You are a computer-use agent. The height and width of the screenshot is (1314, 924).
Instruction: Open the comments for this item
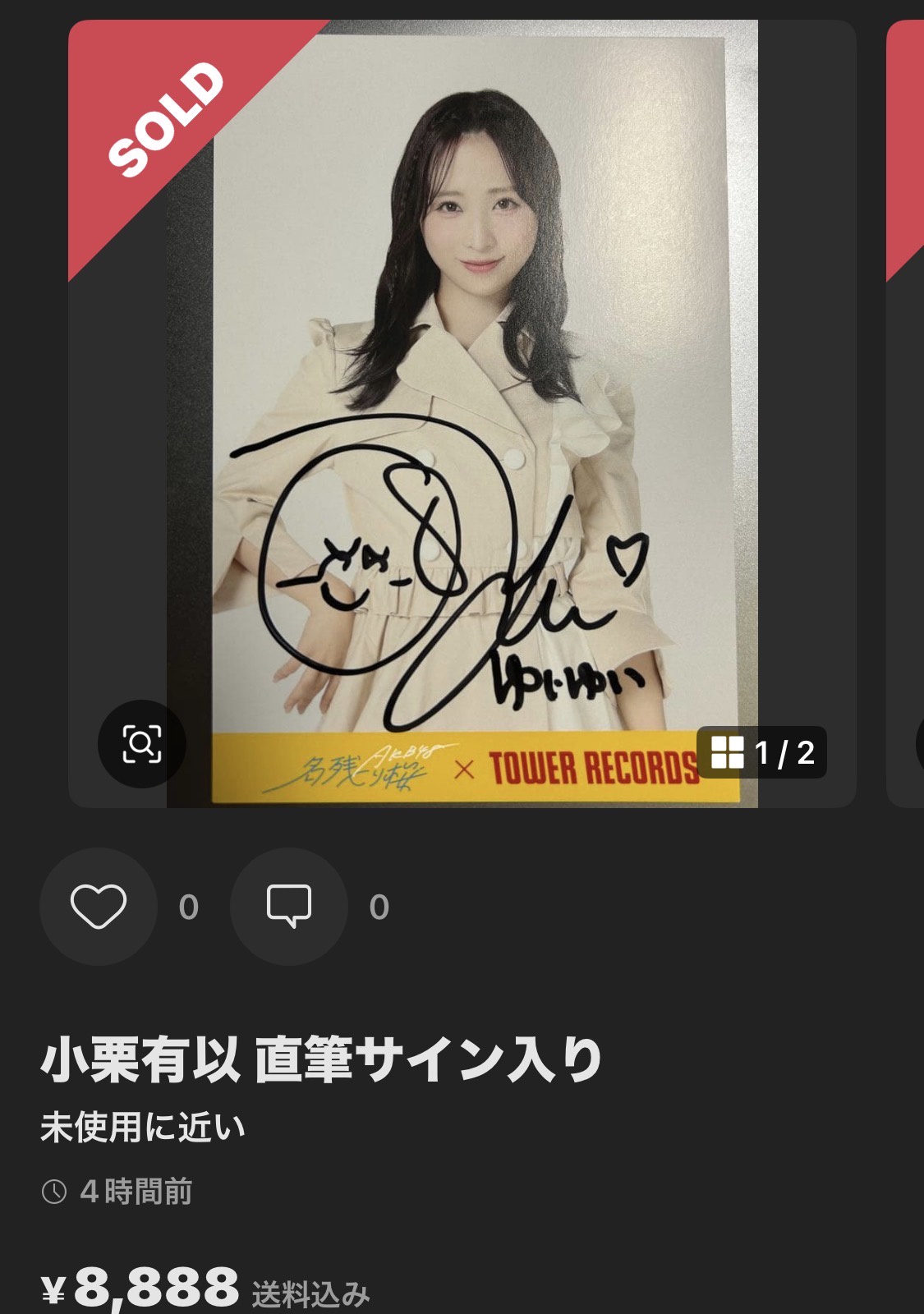click(288, 907)
